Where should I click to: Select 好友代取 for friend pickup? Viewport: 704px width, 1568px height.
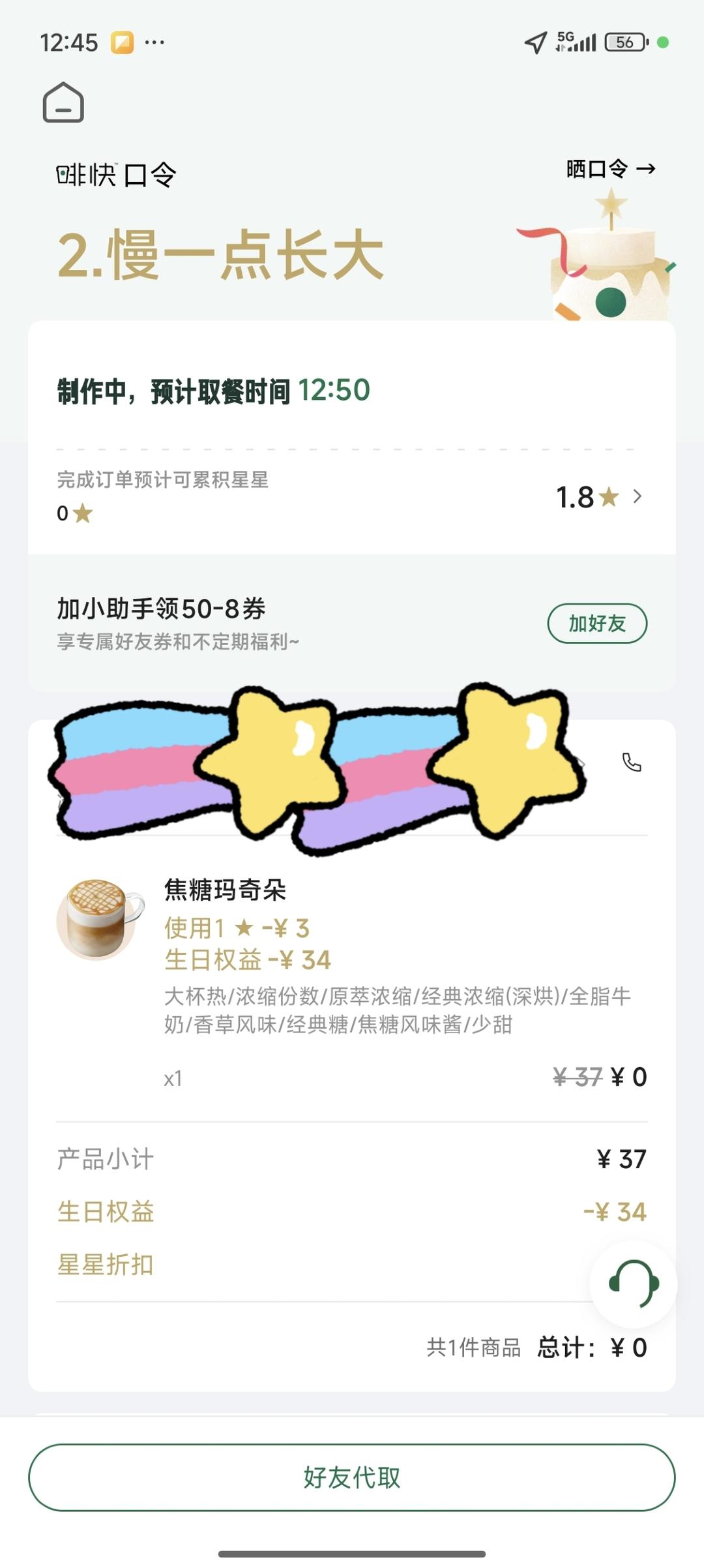tap(352, 1477)
